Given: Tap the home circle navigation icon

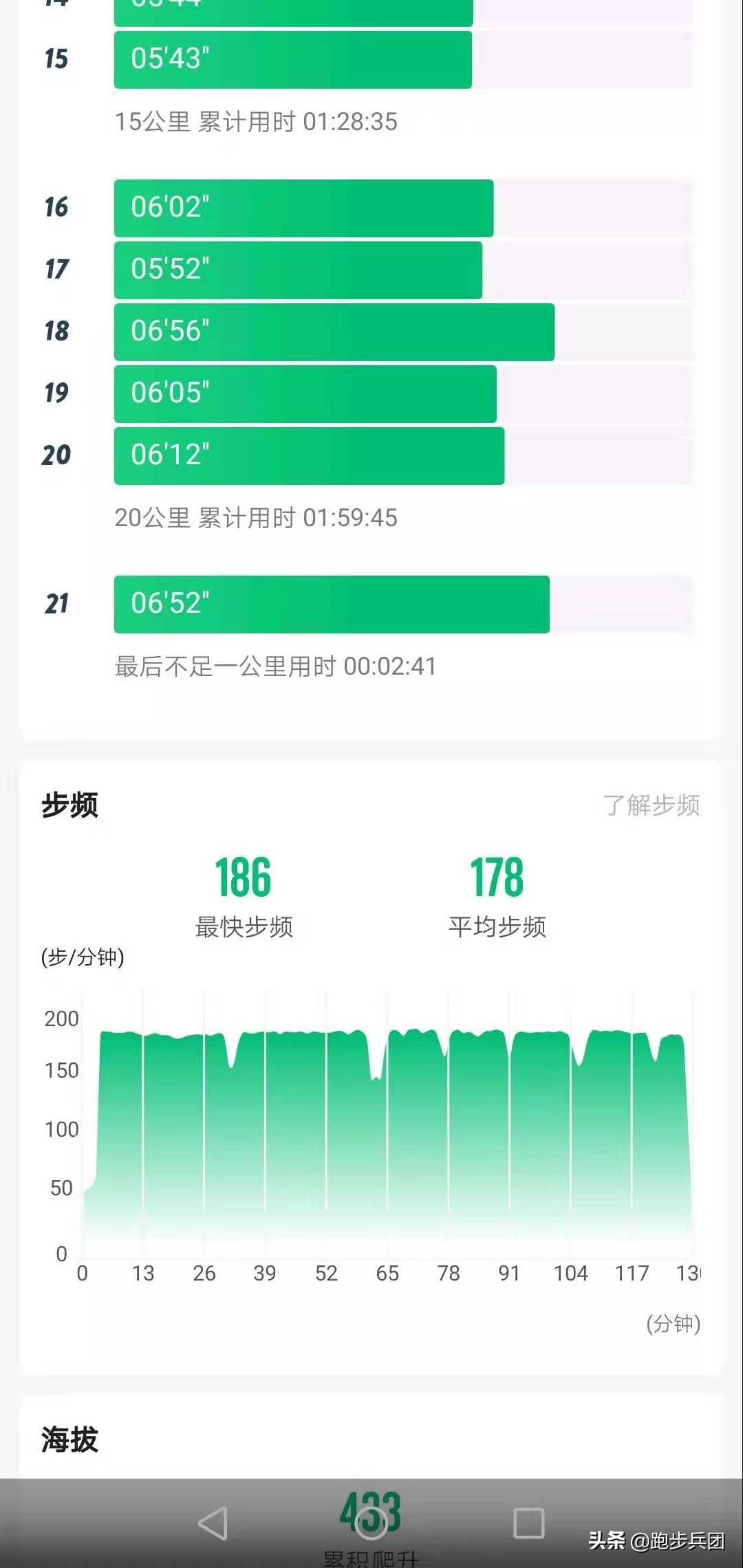Looking at the screenshot, I should 371,1522.
